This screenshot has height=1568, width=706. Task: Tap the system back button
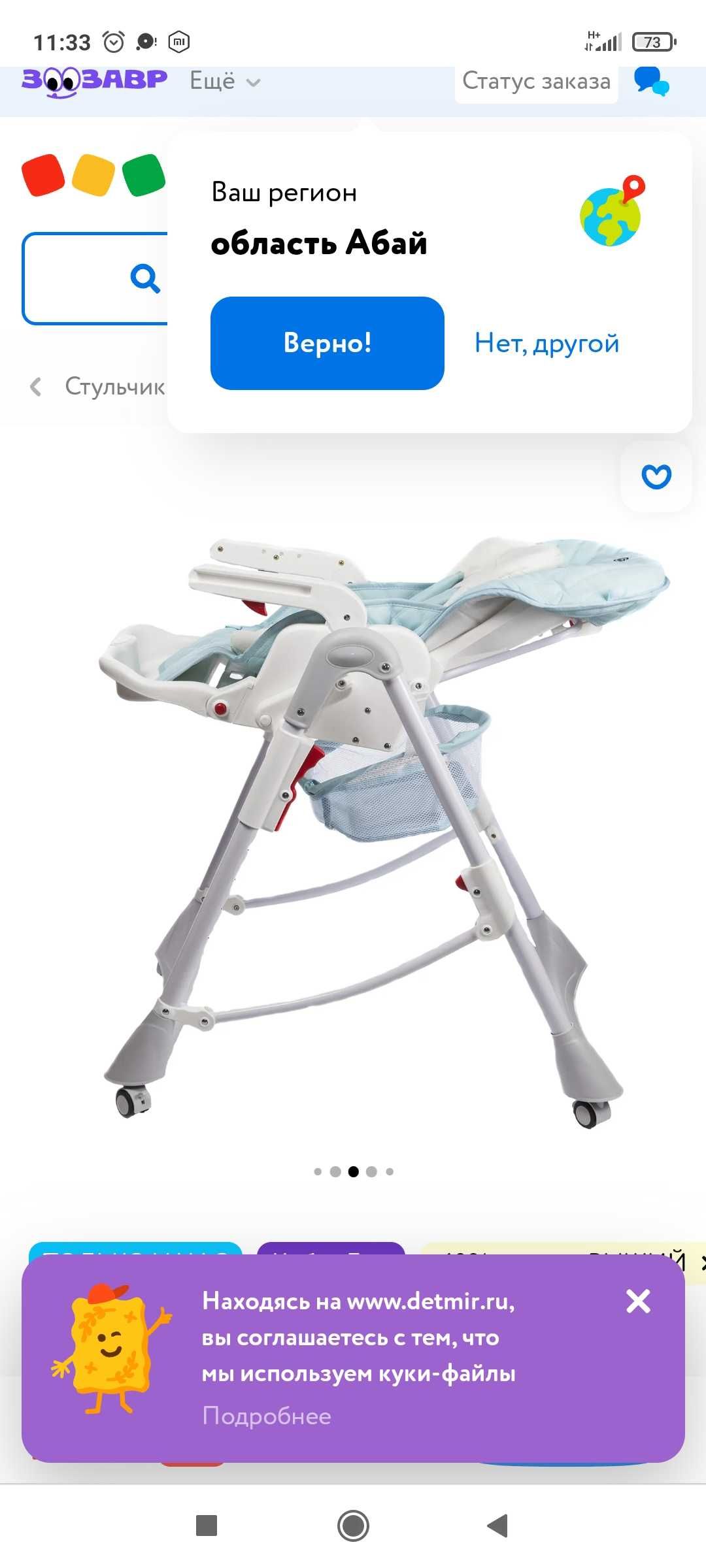click(x=498, y=1526)
